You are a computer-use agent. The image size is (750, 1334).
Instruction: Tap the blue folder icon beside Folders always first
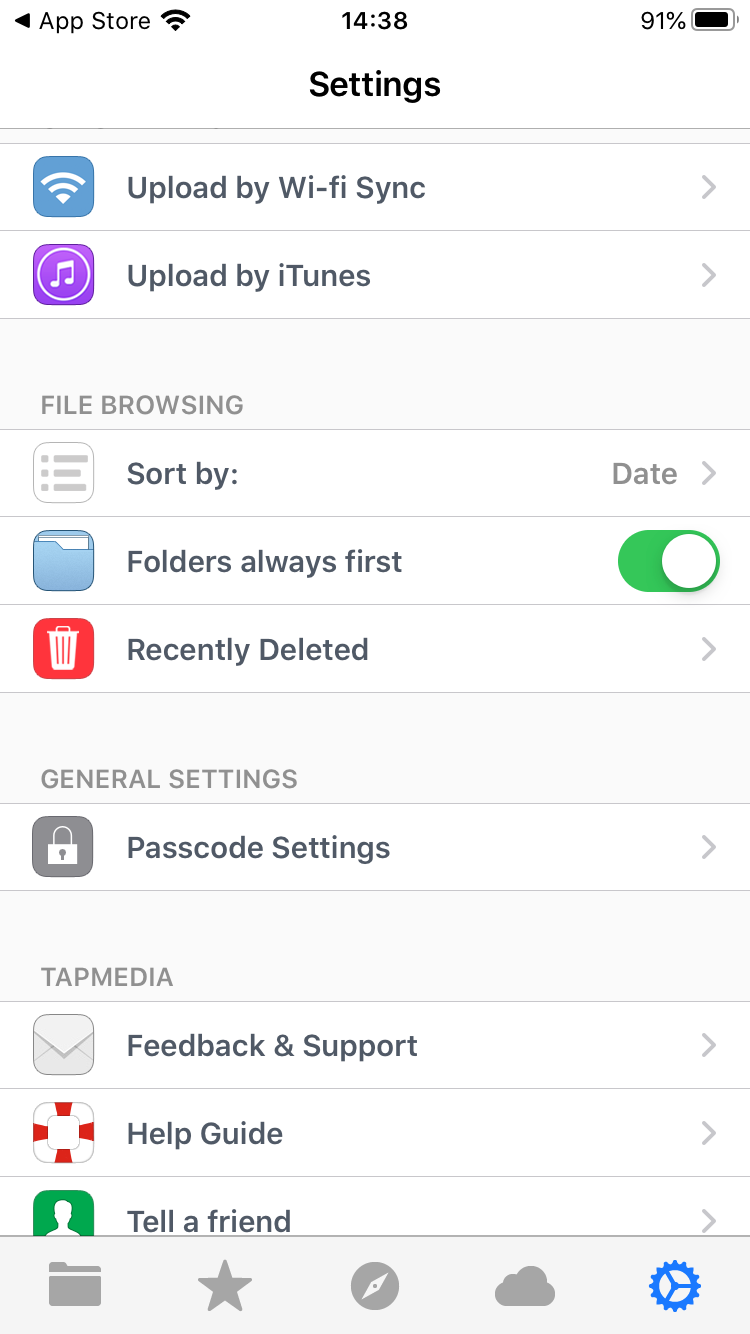pos(63,560)
